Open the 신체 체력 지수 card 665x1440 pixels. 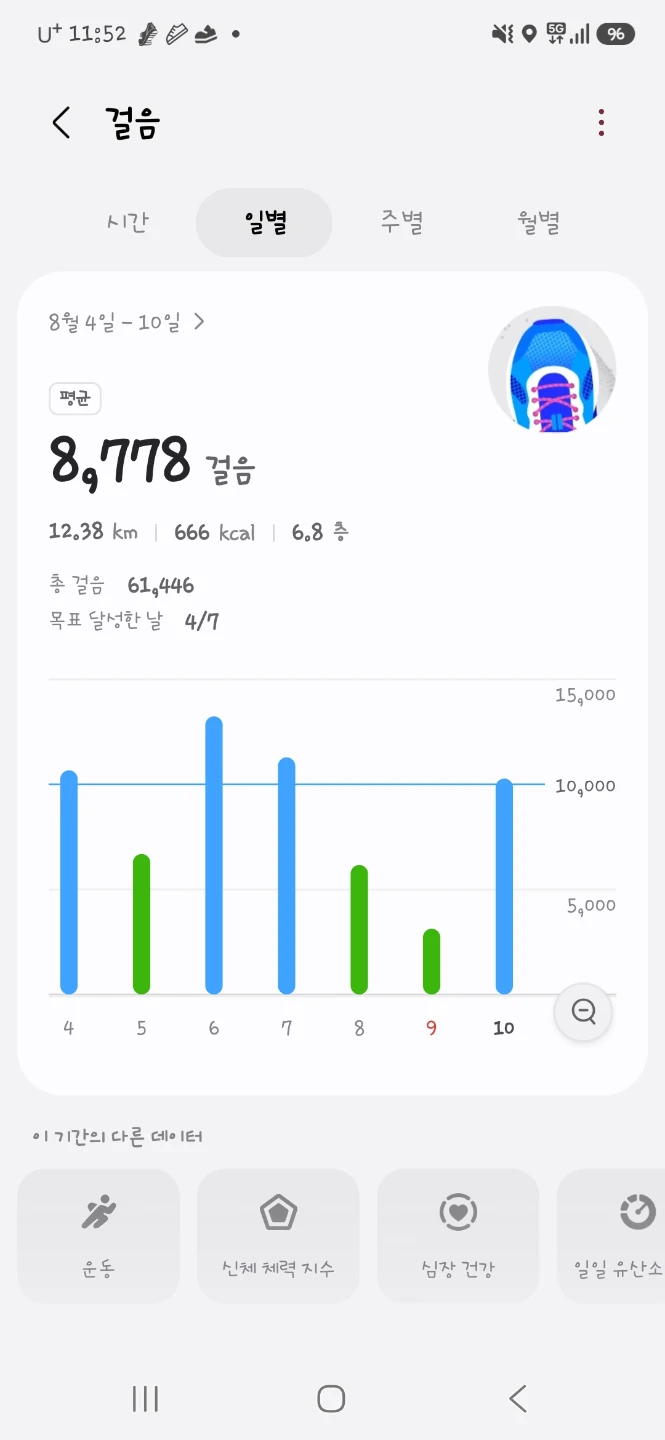click(x=278, y=1236)
